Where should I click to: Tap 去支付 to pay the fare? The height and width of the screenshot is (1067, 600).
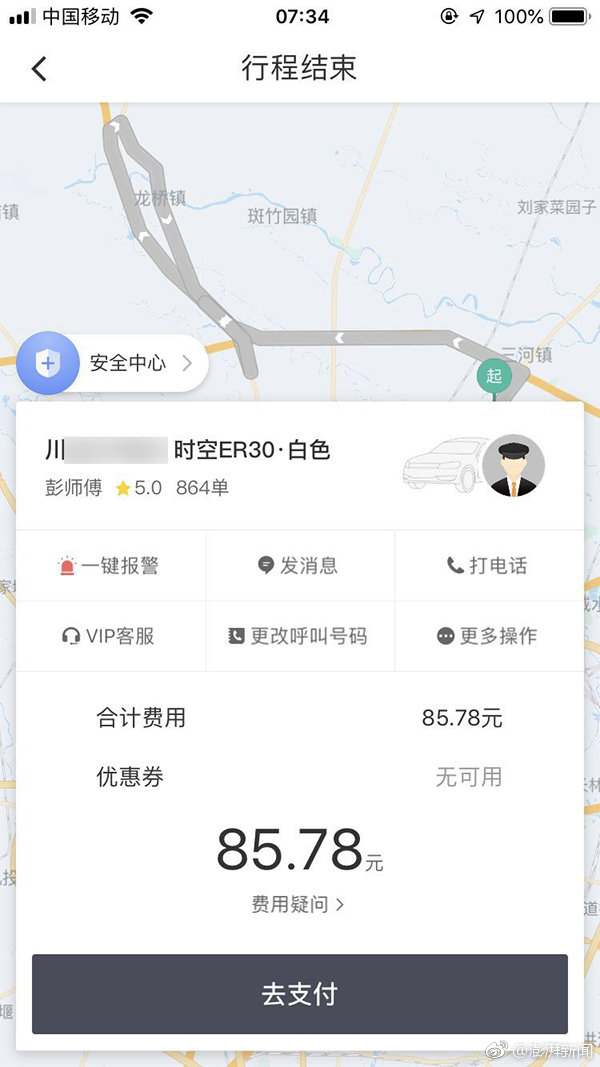click(x=300, y=994)
